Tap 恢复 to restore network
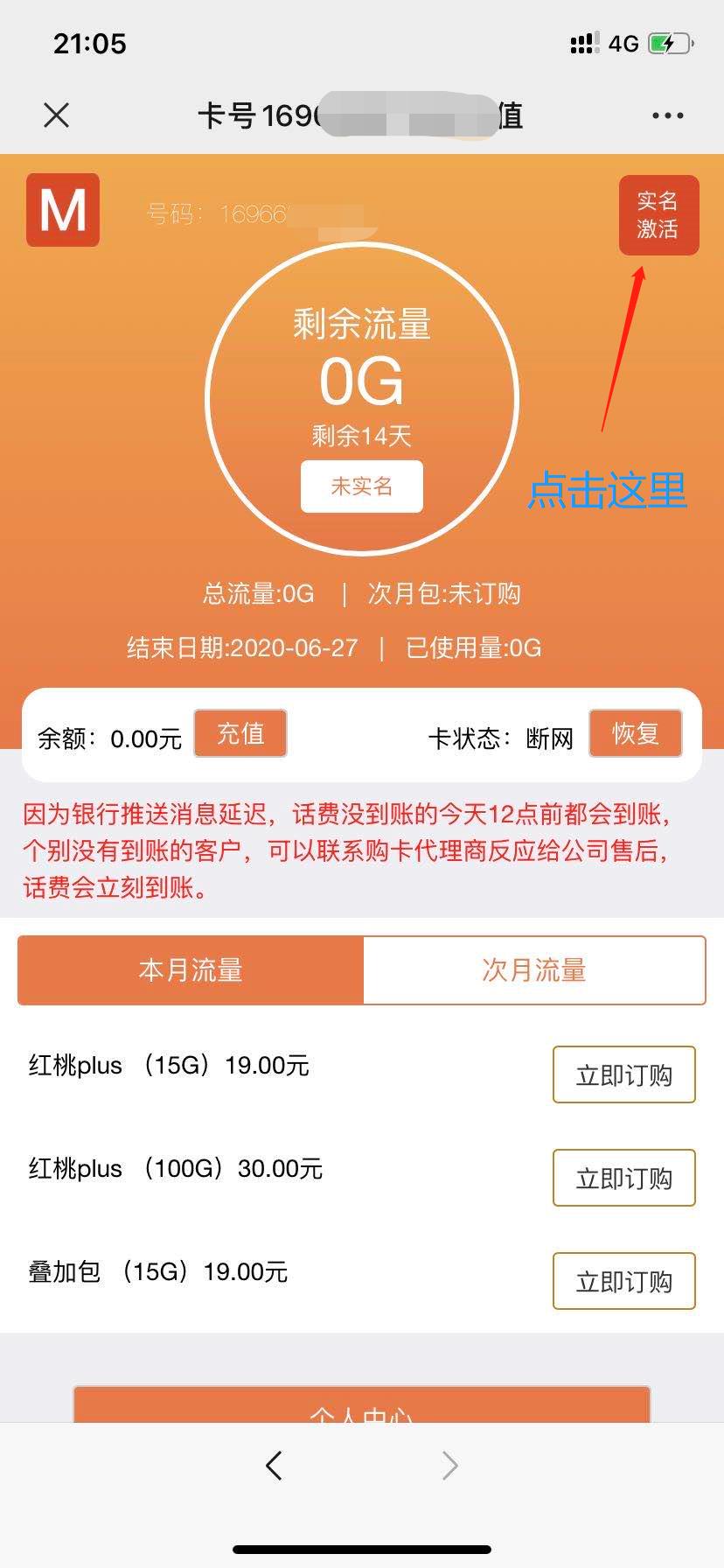This screenshot has height=1568, width=724. (x=636, y=733)
